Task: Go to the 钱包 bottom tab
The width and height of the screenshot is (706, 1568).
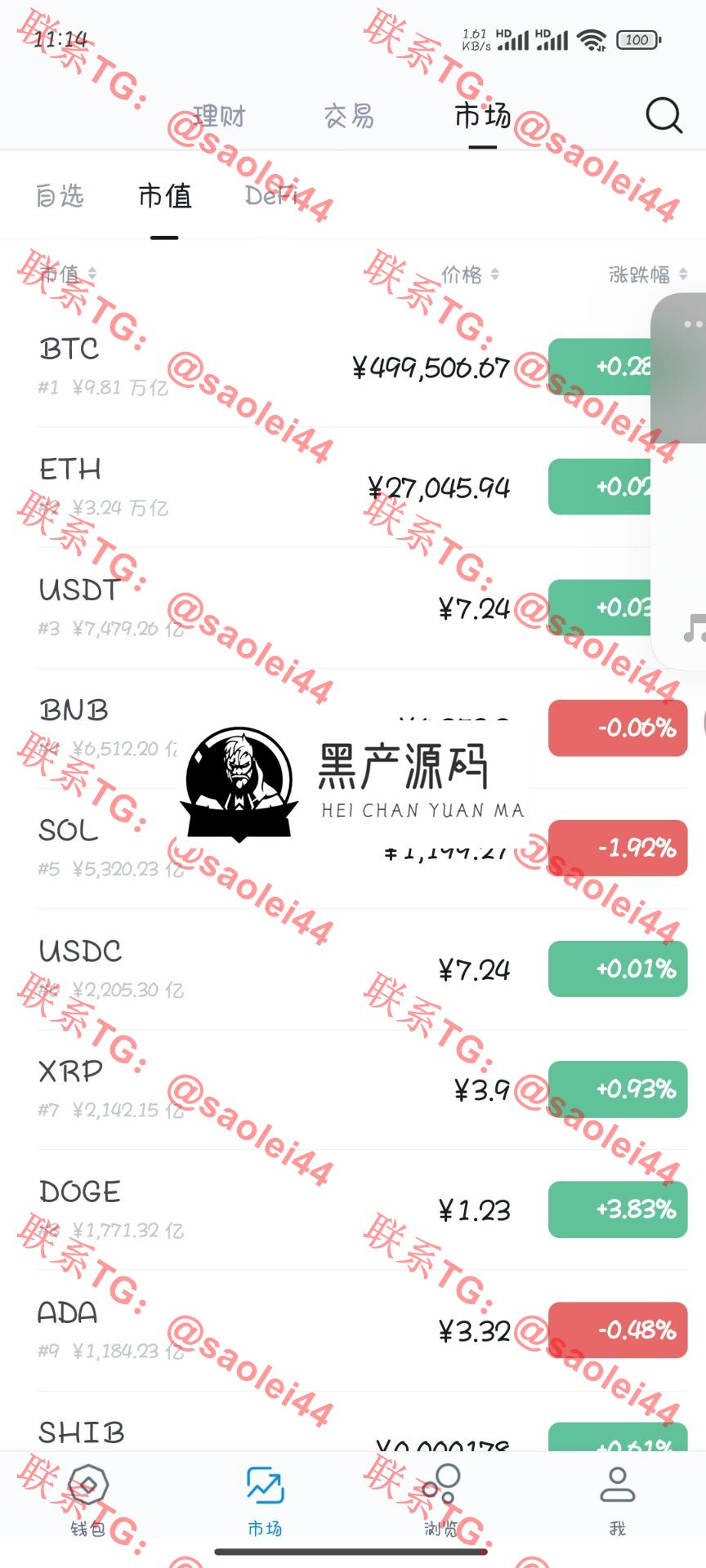Action: [x=87, y=1499]
